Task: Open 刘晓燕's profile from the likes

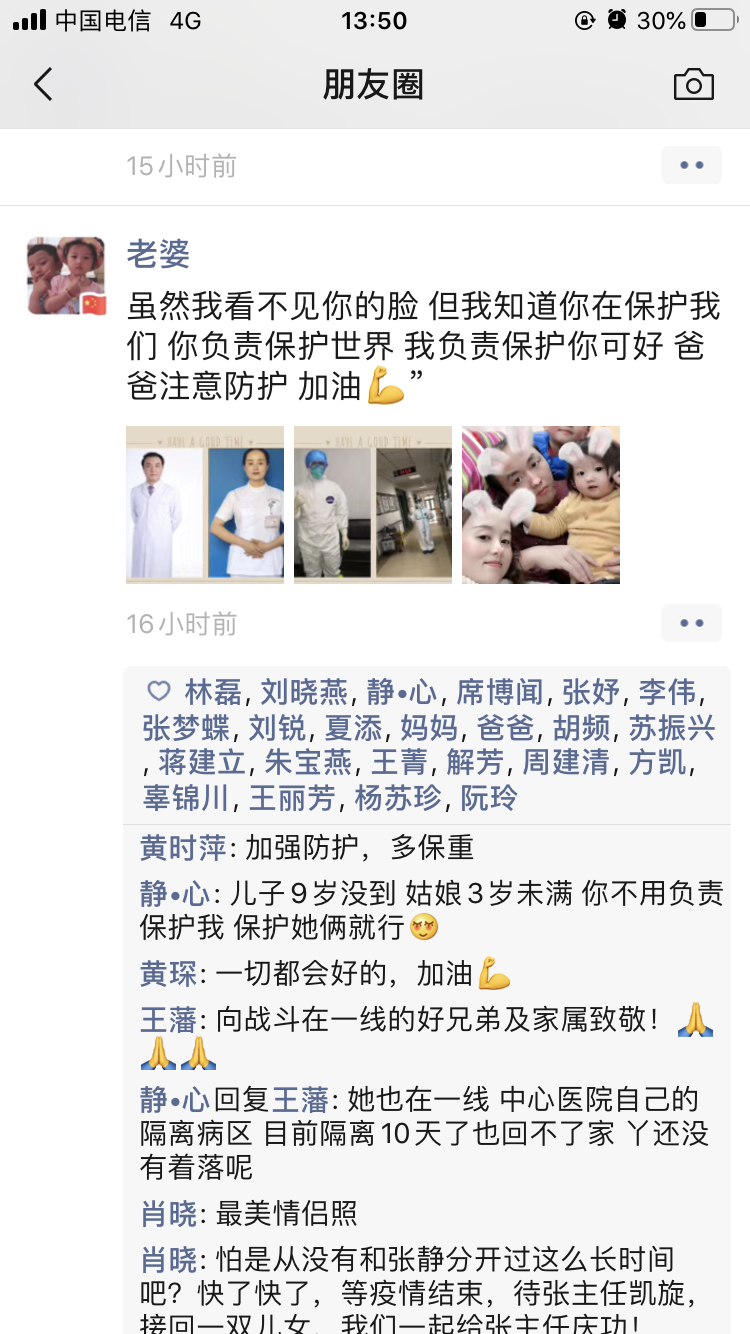Action: [x=304, y=691]
